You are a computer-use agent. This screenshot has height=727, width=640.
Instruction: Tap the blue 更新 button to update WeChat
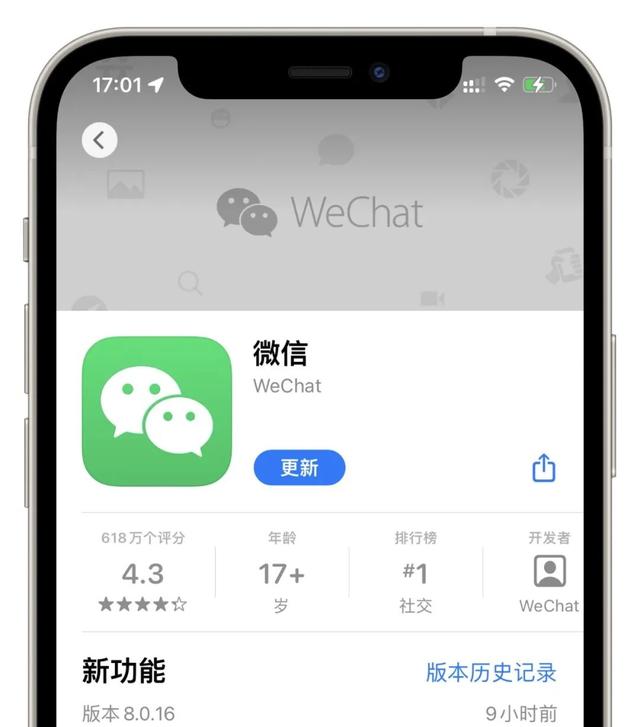tap(299, 468)
